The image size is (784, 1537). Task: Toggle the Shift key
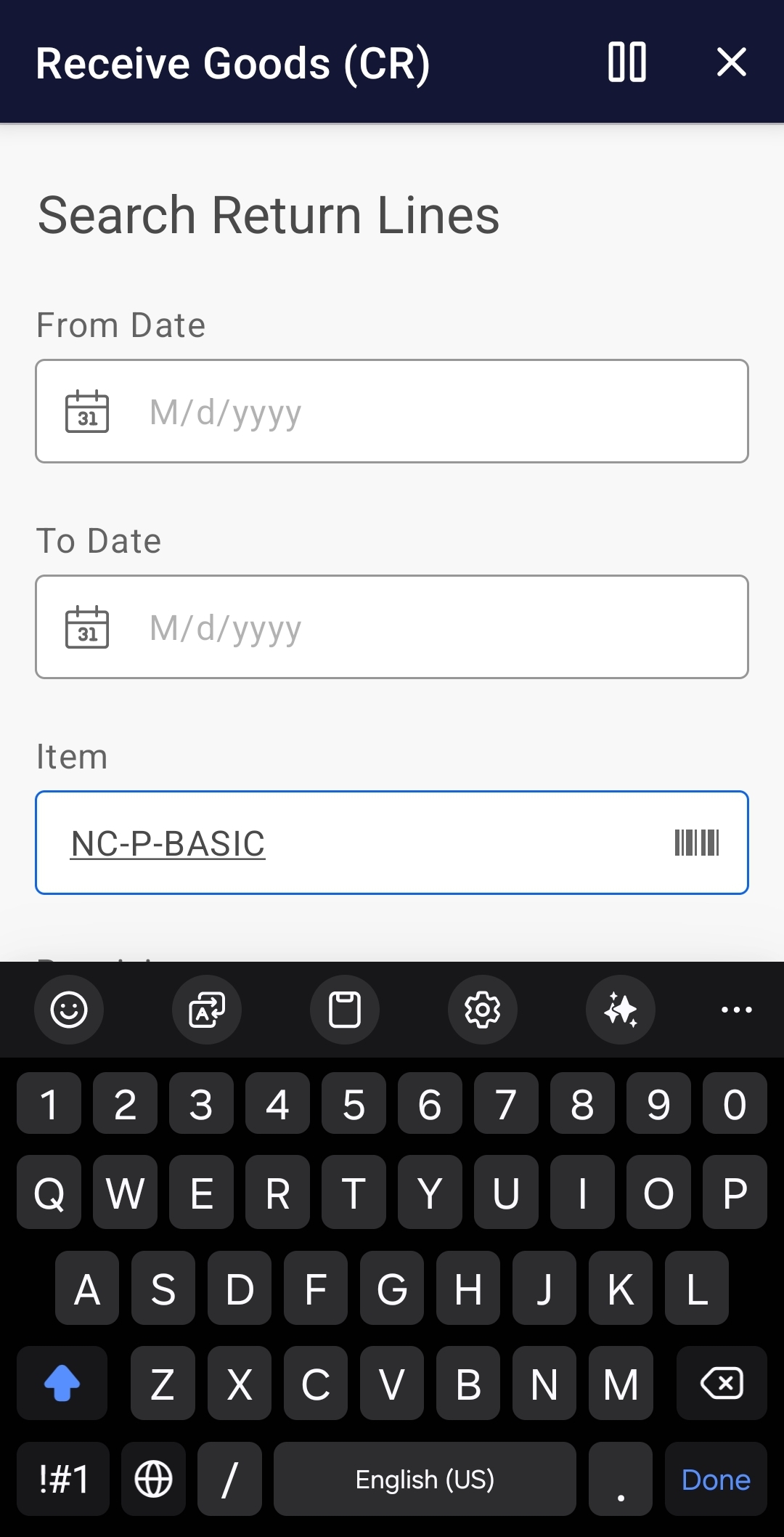pos(62,1383)
